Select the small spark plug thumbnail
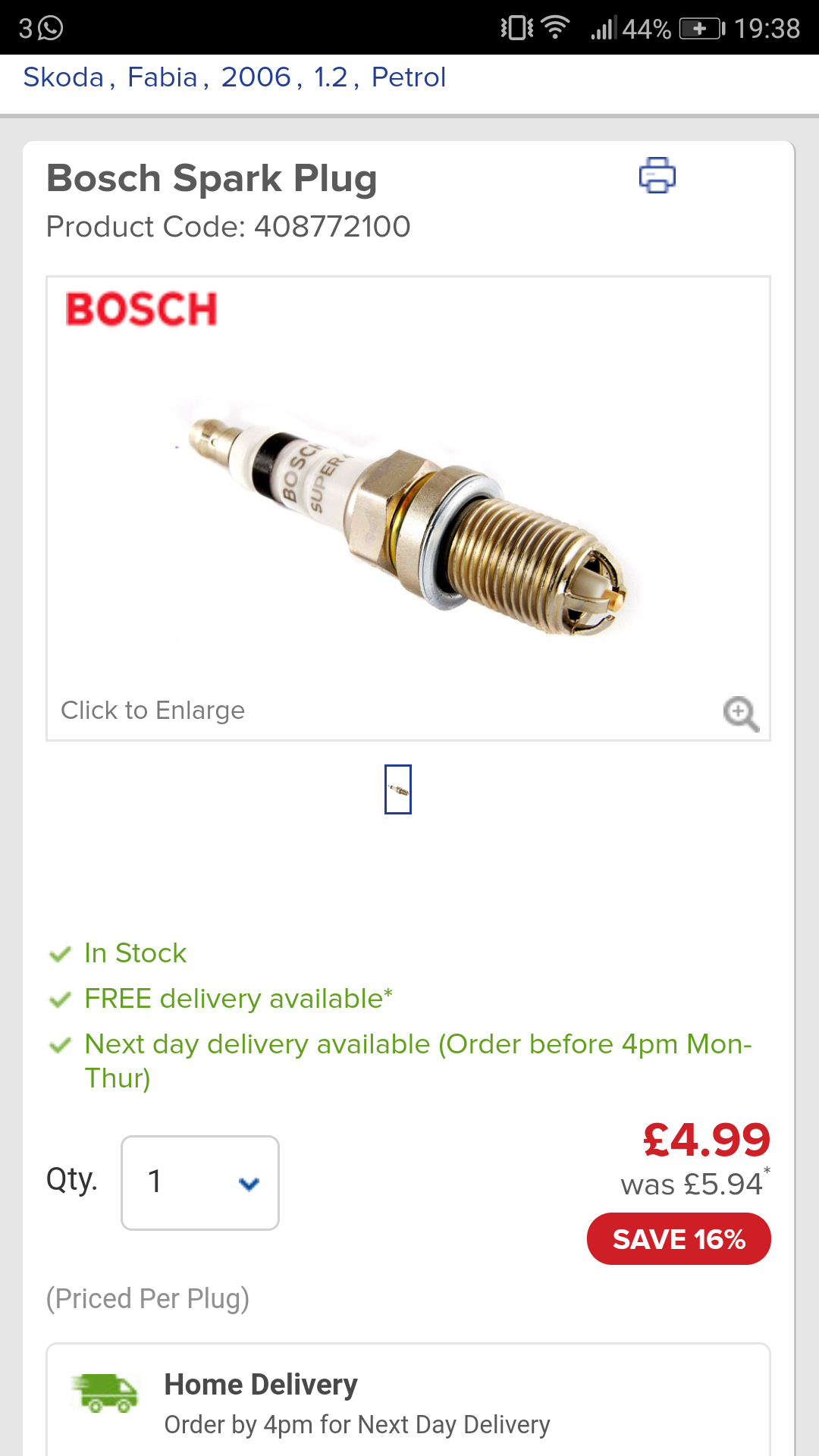This screenshot has height=1456, width=819. pyautogui.click(x=398, y=789)
